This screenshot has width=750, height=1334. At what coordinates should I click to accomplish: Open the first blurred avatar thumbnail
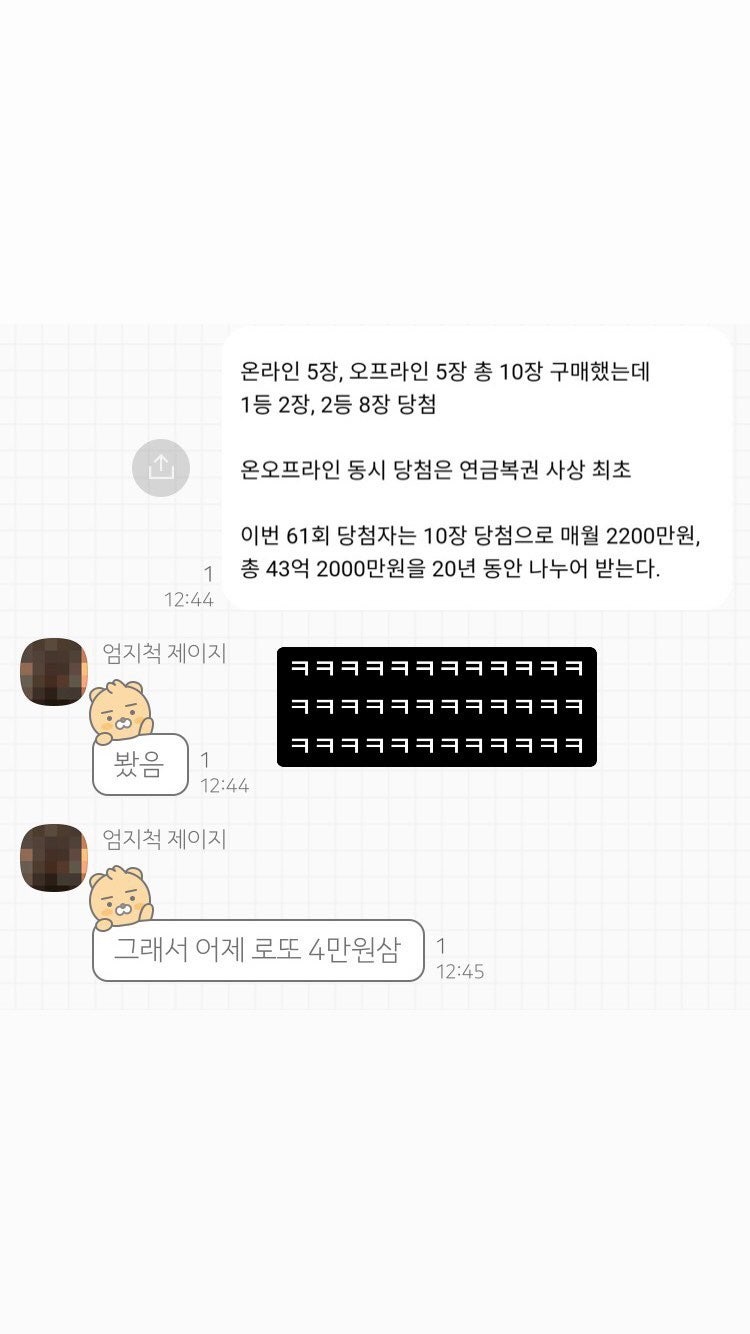tap(52, 671)
